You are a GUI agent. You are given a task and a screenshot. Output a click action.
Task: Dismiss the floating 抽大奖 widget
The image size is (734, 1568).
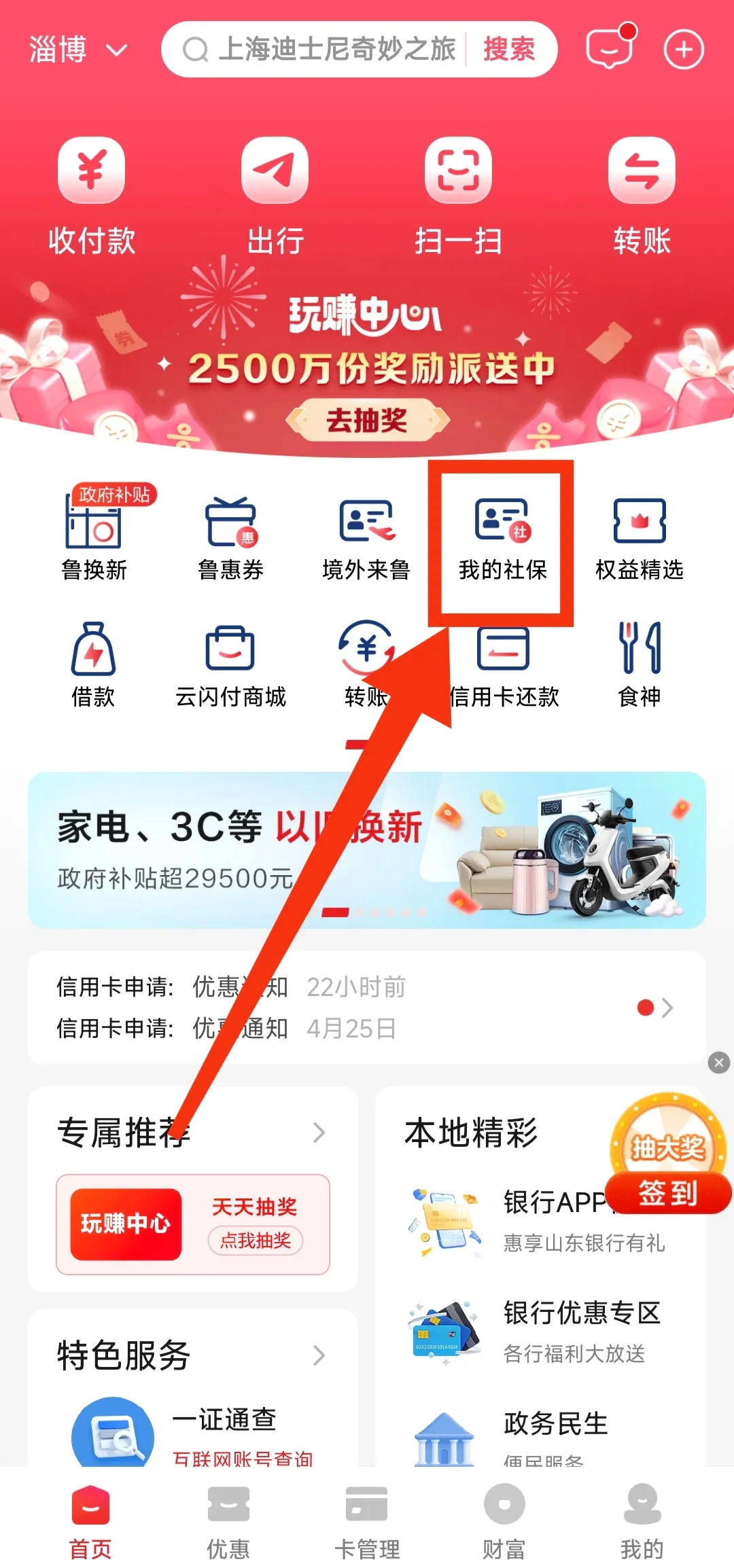click(x=718, y=1062)
